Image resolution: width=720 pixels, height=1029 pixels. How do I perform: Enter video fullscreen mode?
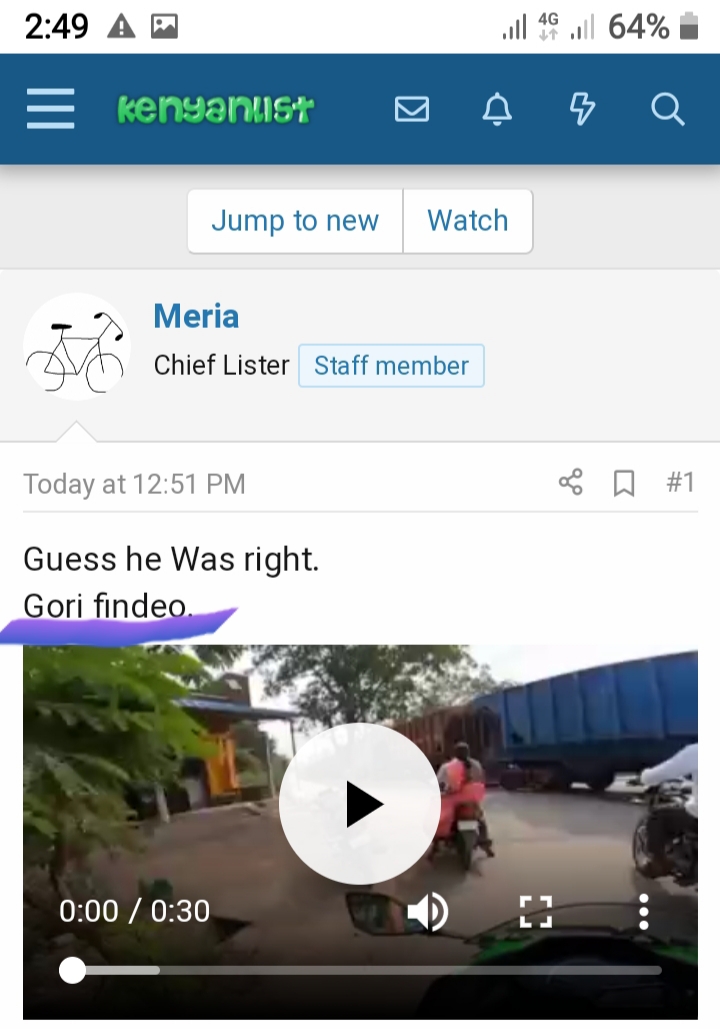(x=536, y=911)
